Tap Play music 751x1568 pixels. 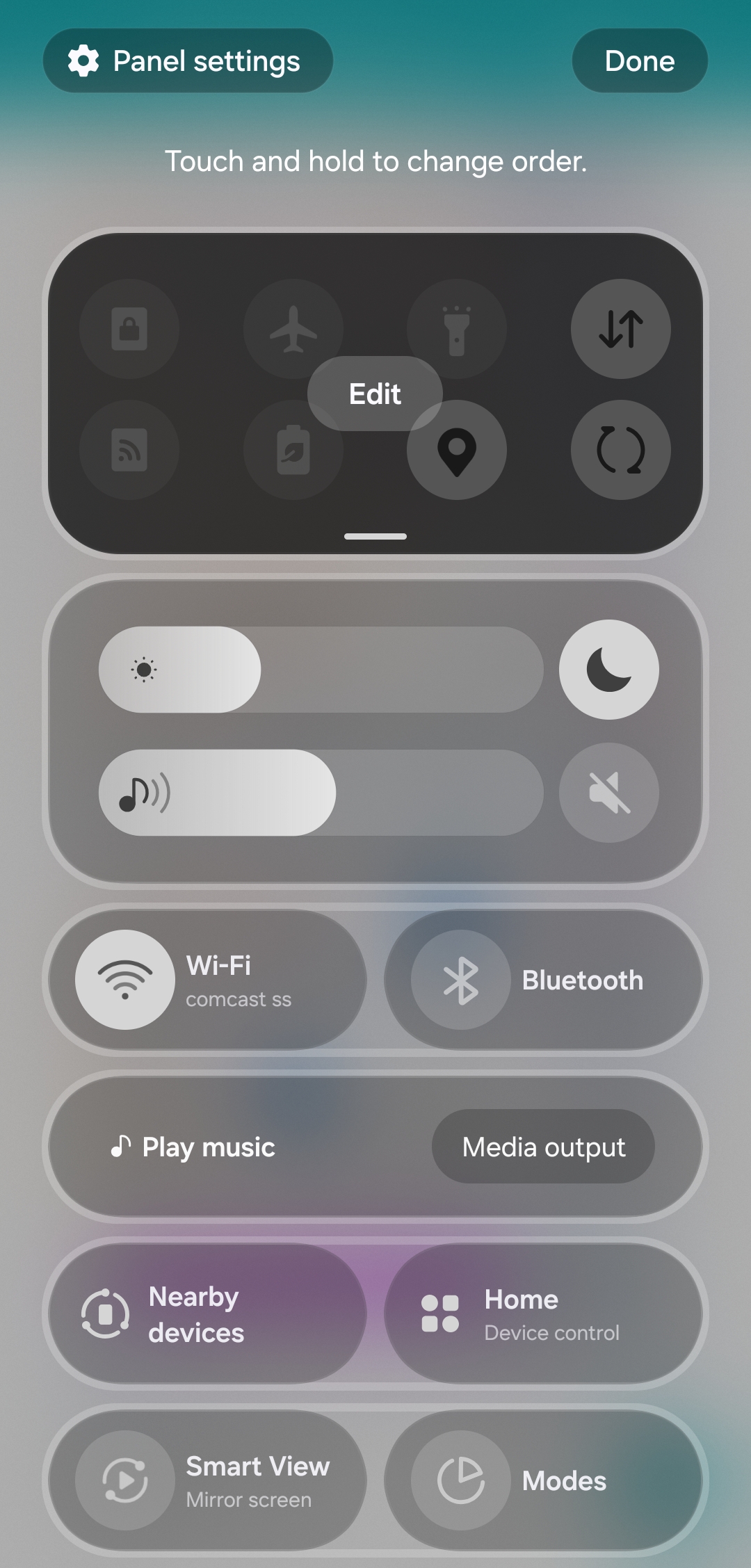click(x=194, y=1147)
